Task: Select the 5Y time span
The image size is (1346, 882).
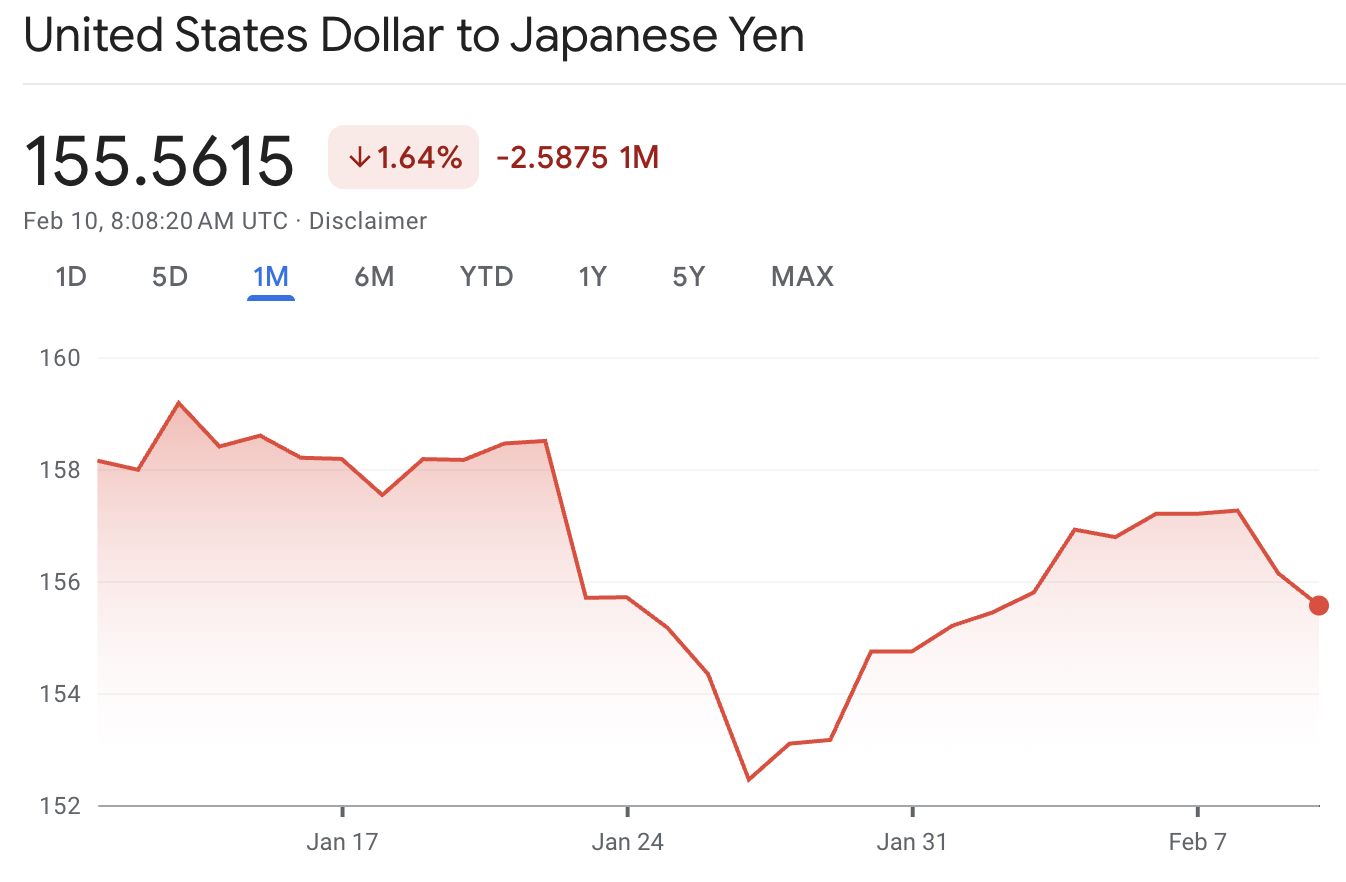Action: [689, 276]
